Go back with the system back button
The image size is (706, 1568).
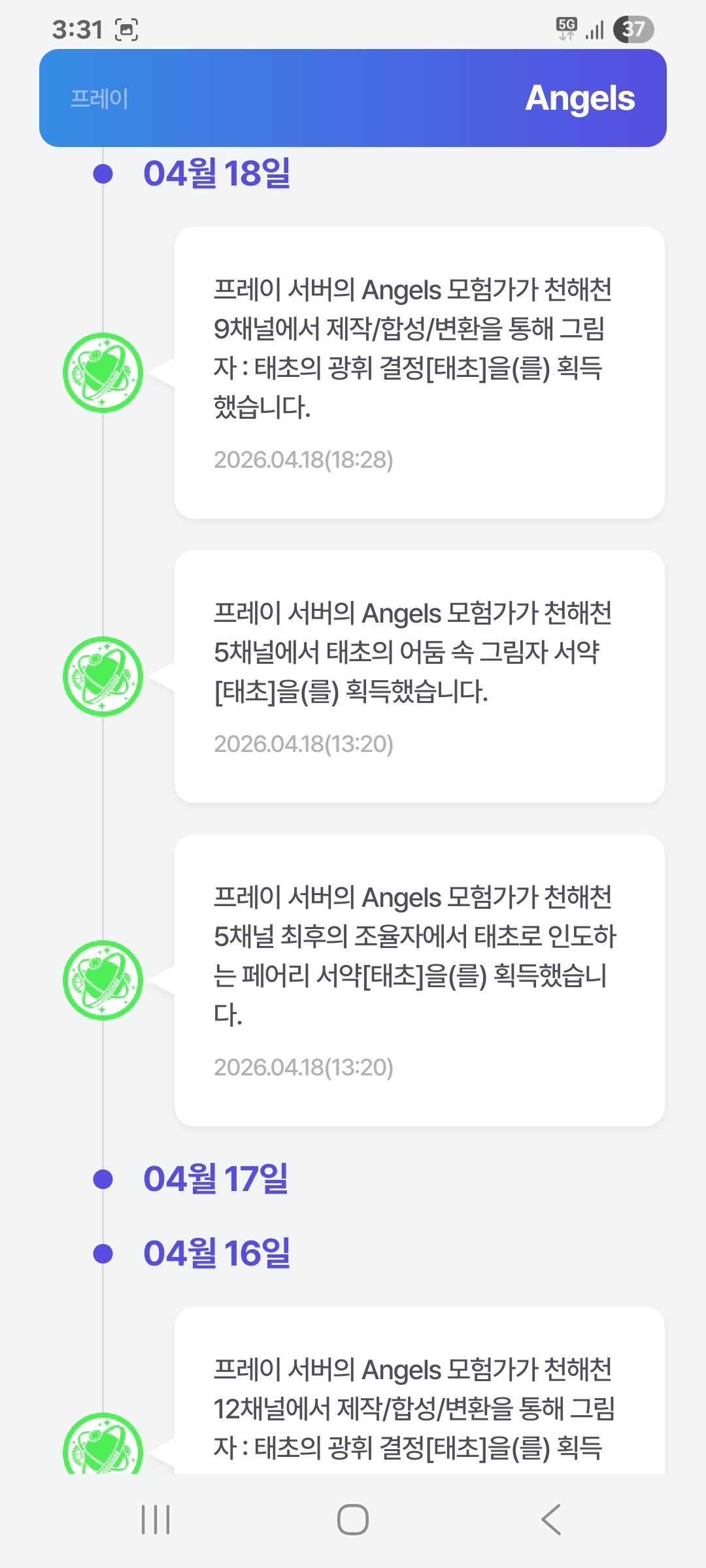point(551,1520)
